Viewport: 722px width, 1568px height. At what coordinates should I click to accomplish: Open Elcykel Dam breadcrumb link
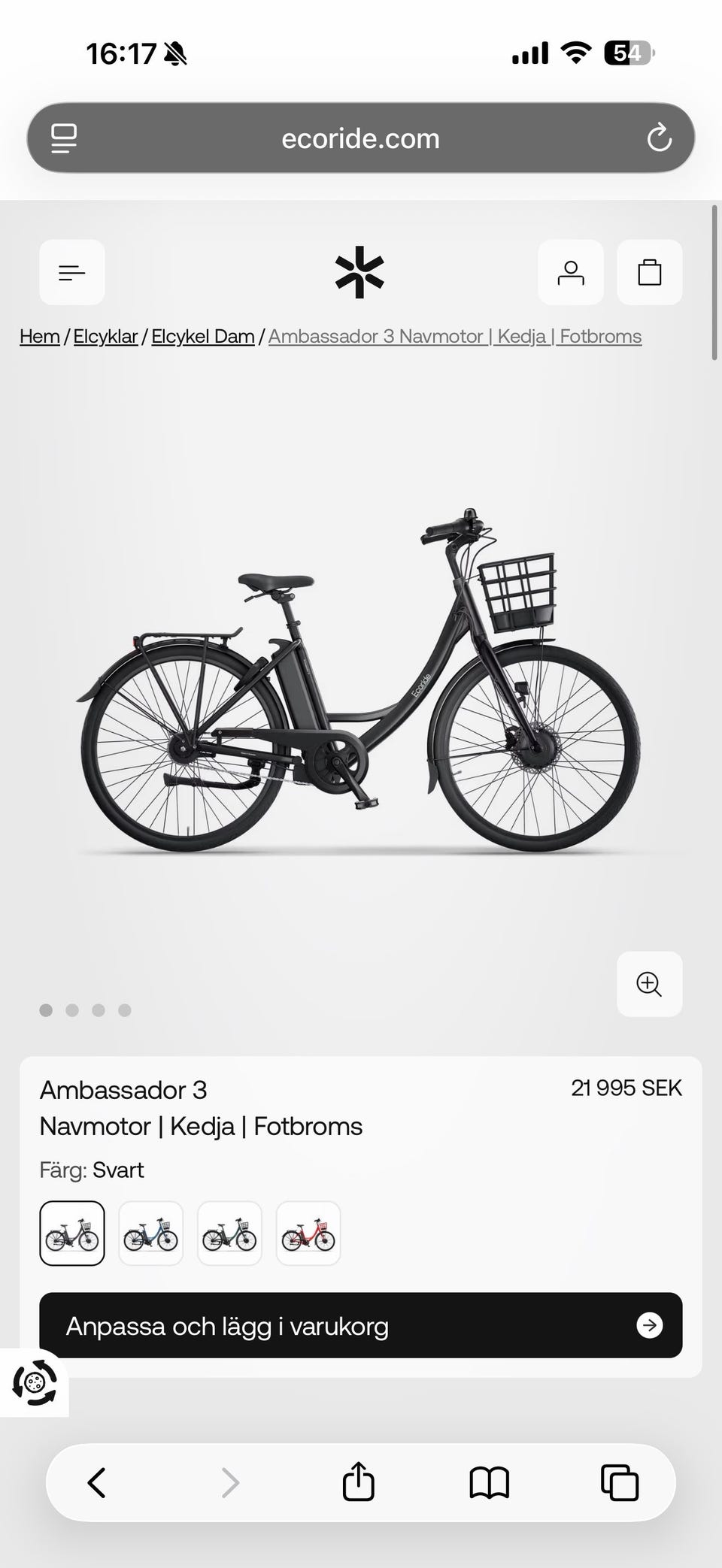[x=203, y=336]
